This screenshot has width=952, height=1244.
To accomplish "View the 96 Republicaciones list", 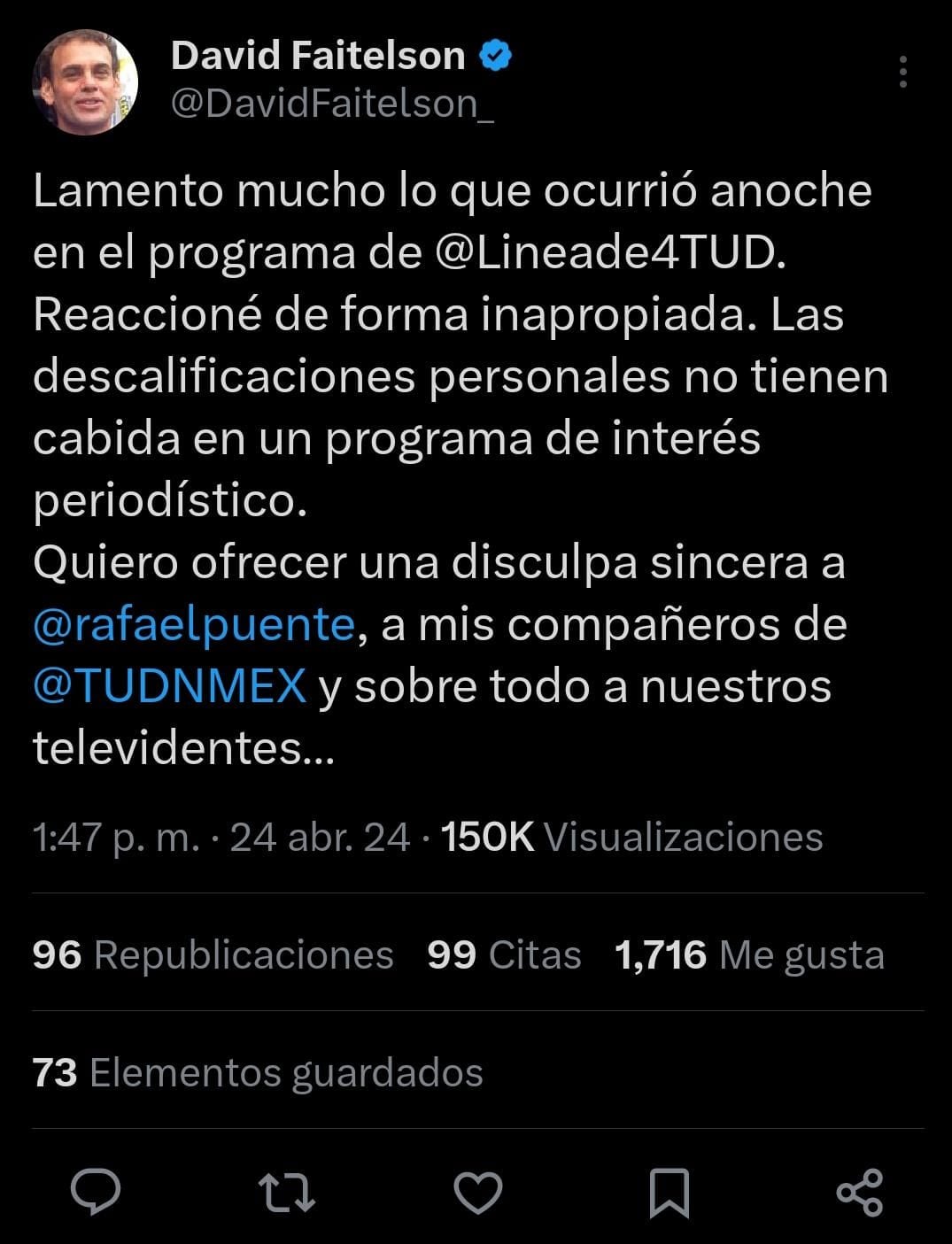I will coord(213,955).
